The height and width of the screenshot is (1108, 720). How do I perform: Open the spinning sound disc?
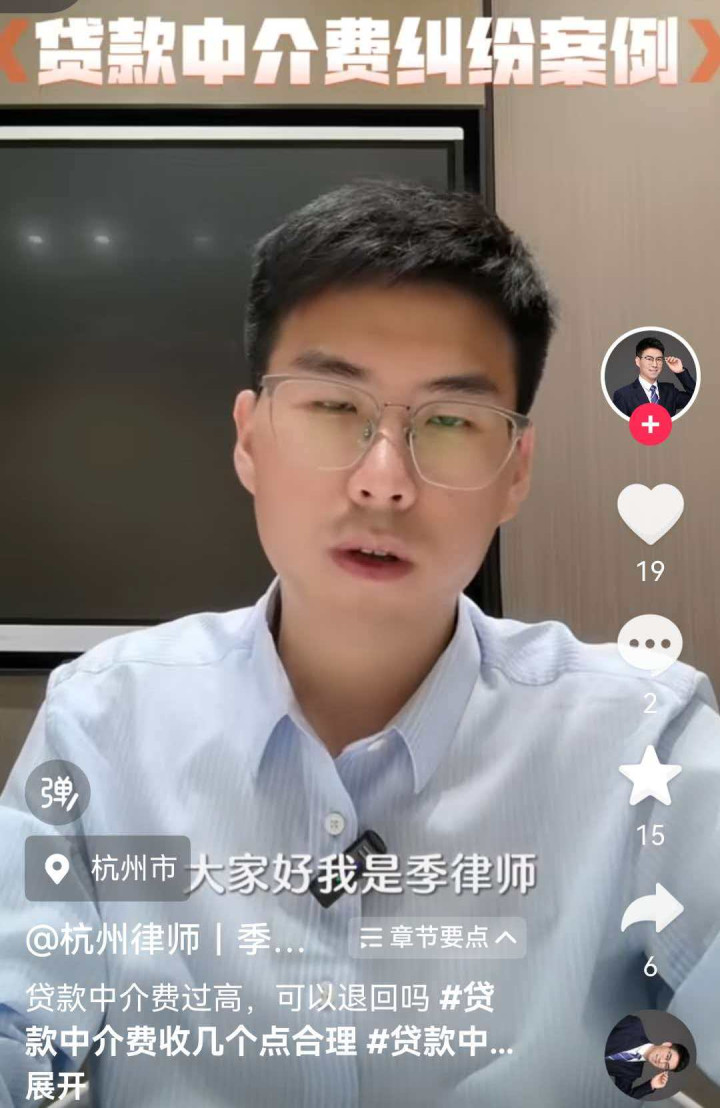[650, 1056]
